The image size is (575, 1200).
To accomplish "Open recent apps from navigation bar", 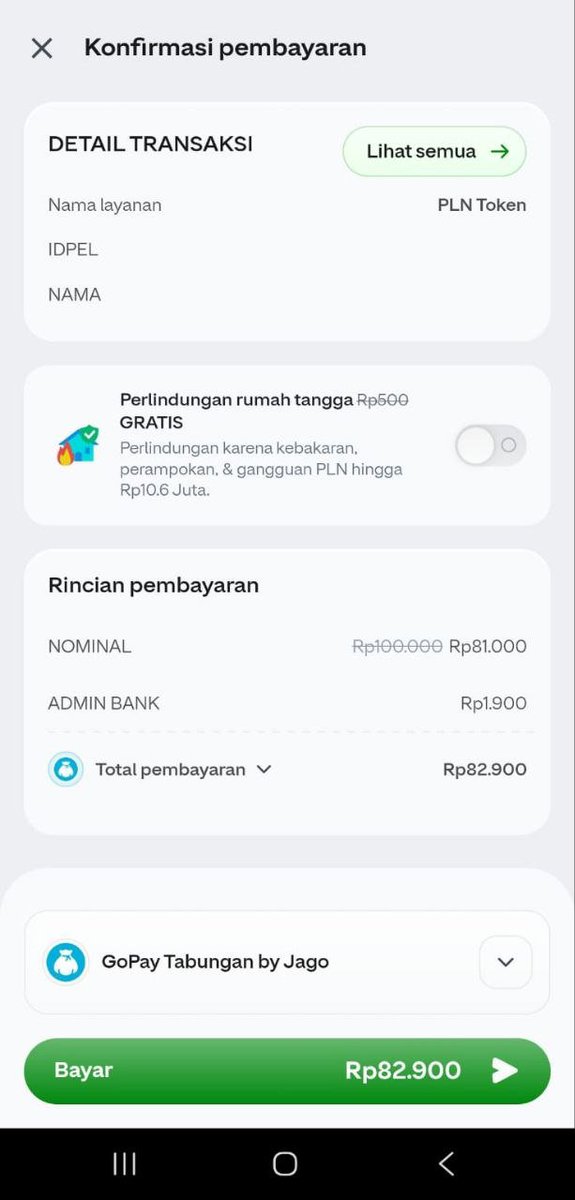I will tap(124, 1163).
